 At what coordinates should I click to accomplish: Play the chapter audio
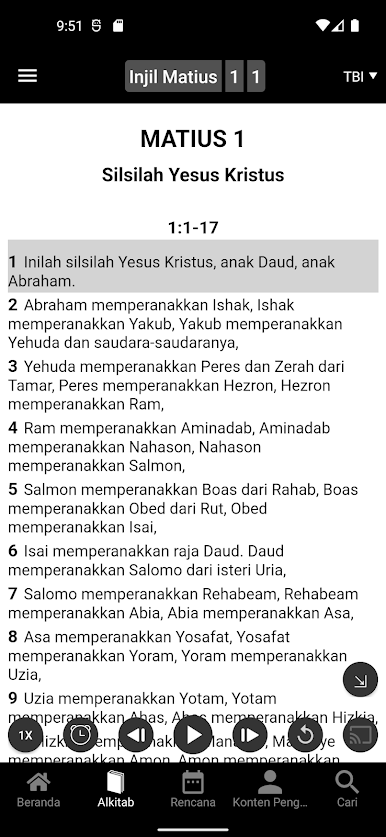click(x=193, y=735)
